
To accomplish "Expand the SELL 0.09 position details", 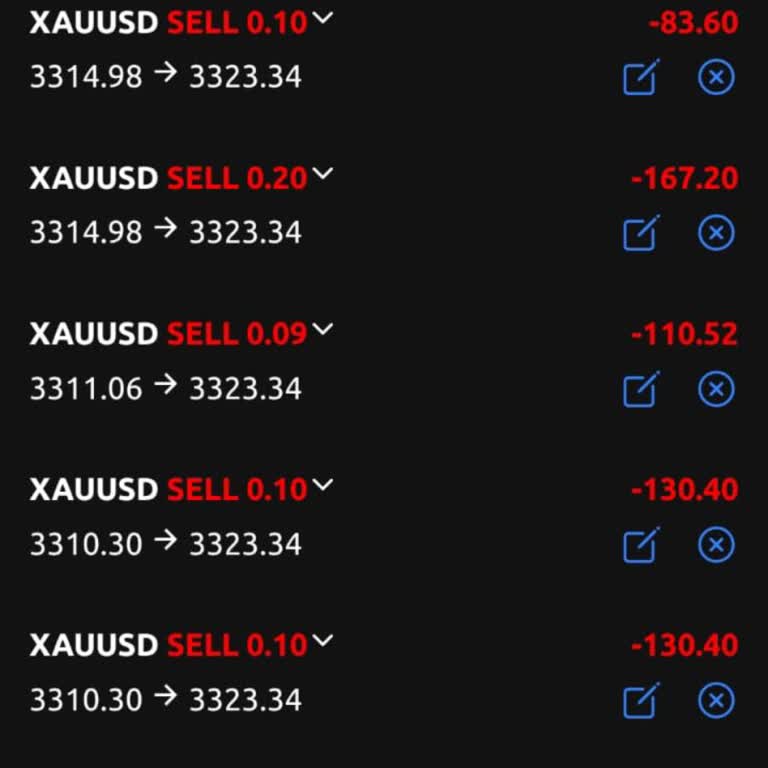I will point(322,329).
